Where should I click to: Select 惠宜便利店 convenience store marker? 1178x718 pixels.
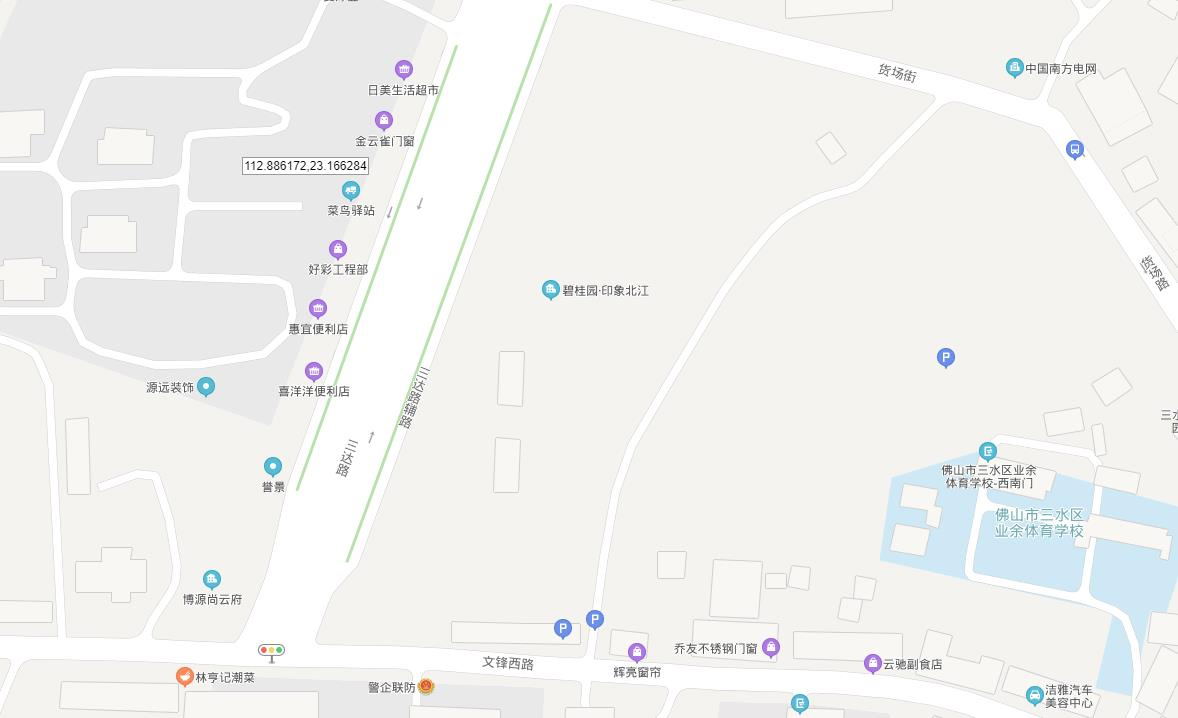click(x=318, y=308)
